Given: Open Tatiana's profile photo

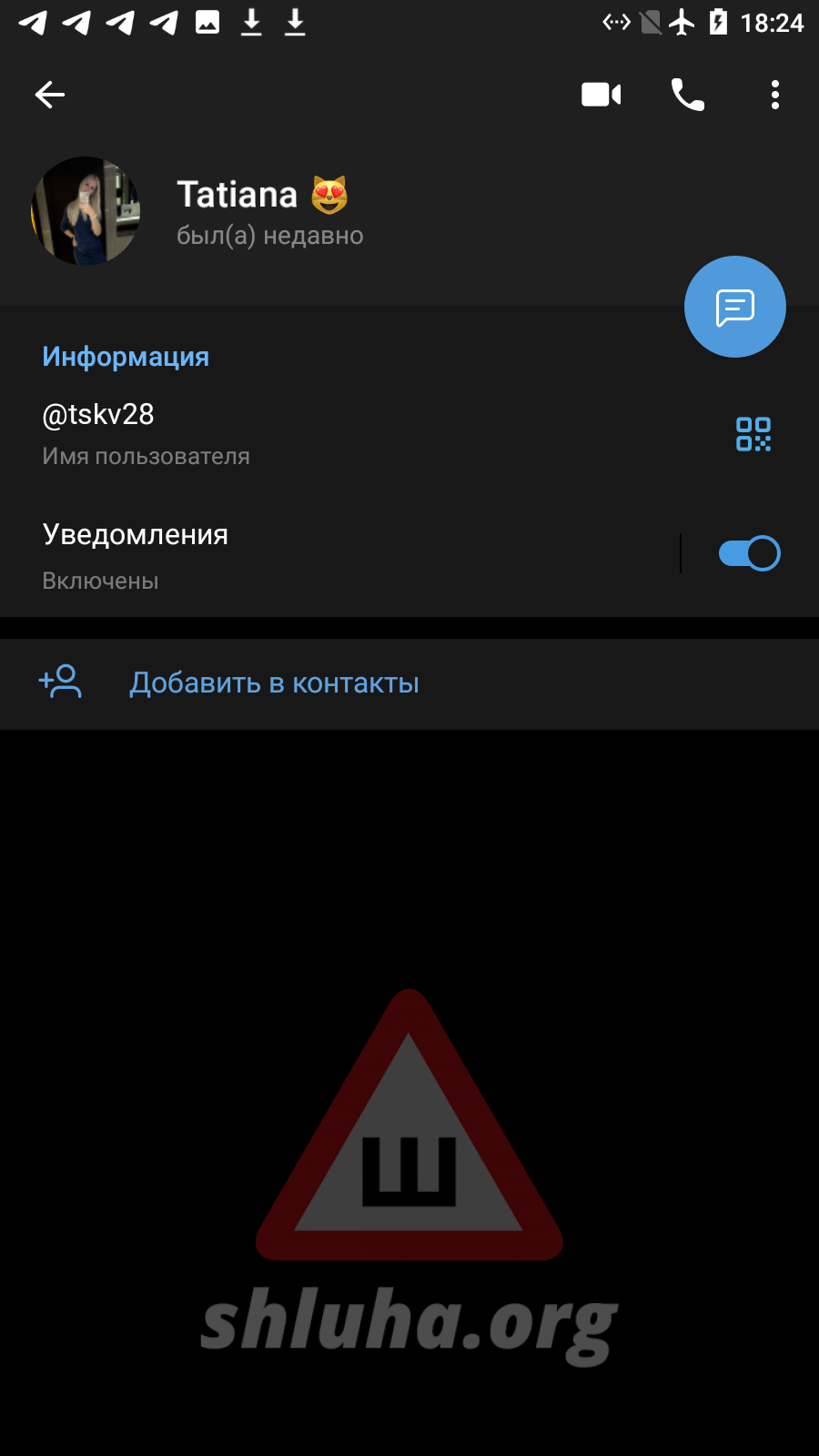Looking at the screenshot, I should click(86, 211).
